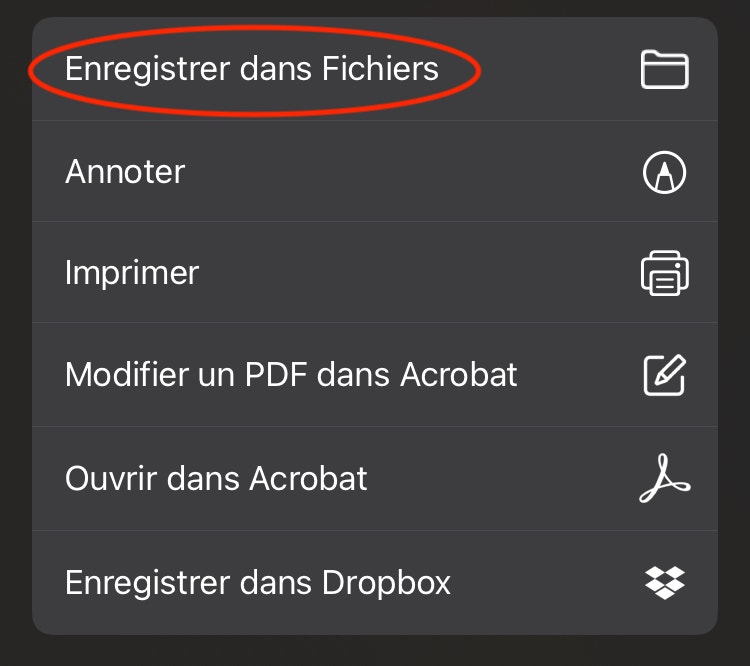Viewport: 750px width, 666px height.
Task: Select Ouvrir dans Acrobat
Action: click(216, 478)
